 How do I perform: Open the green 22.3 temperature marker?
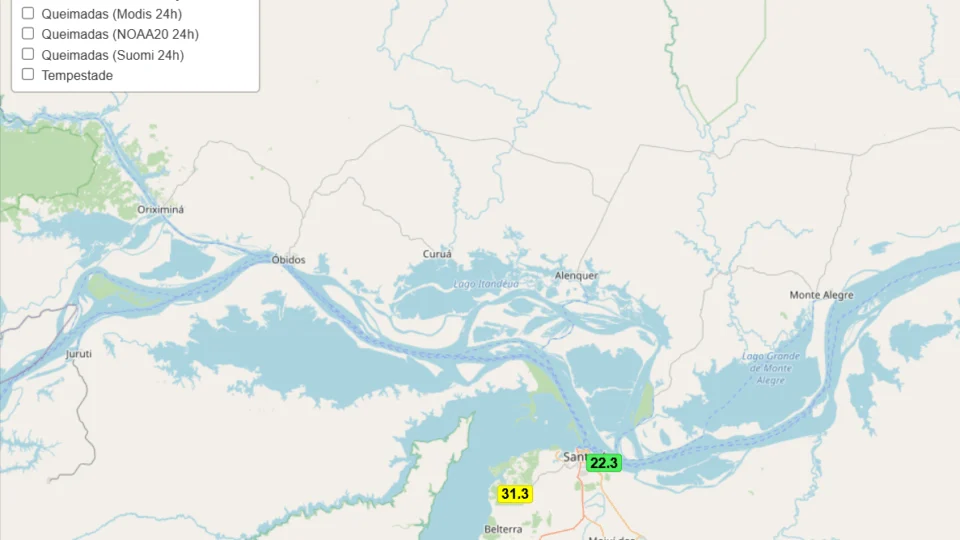(x=604, y=463)
